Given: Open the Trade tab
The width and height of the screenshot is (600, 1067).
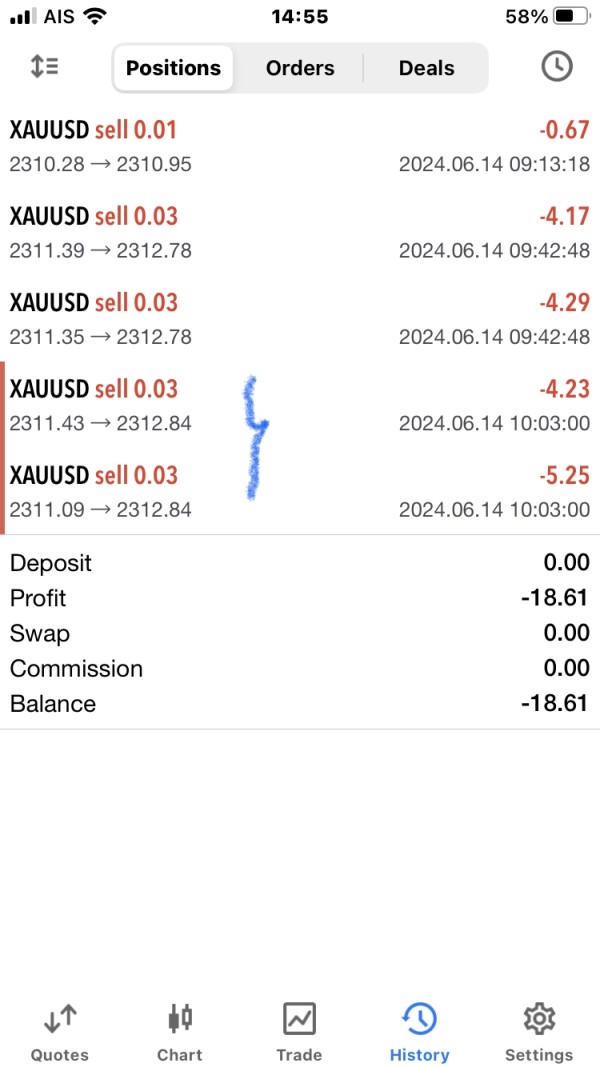Looking at the screenshot, I should [x=299, y=1033].
